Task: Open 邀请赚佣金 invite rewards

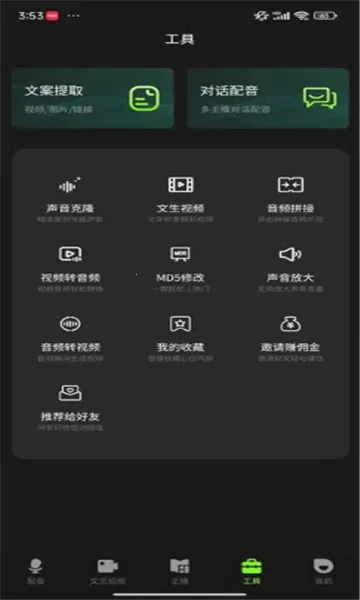Action: 290,338
